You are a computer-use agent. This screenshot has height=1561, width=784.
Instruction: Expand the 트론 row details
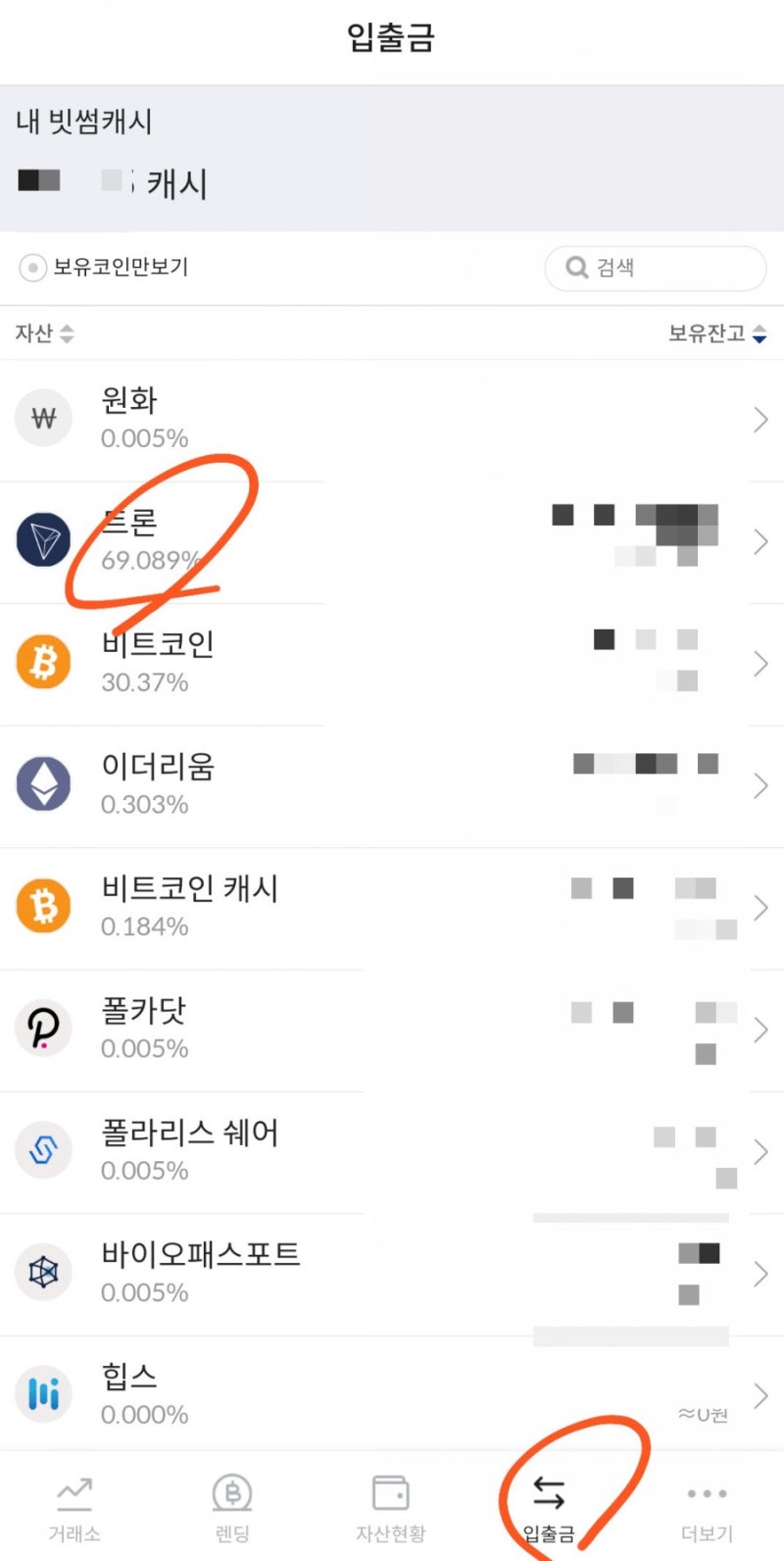[x=761, y=540]
